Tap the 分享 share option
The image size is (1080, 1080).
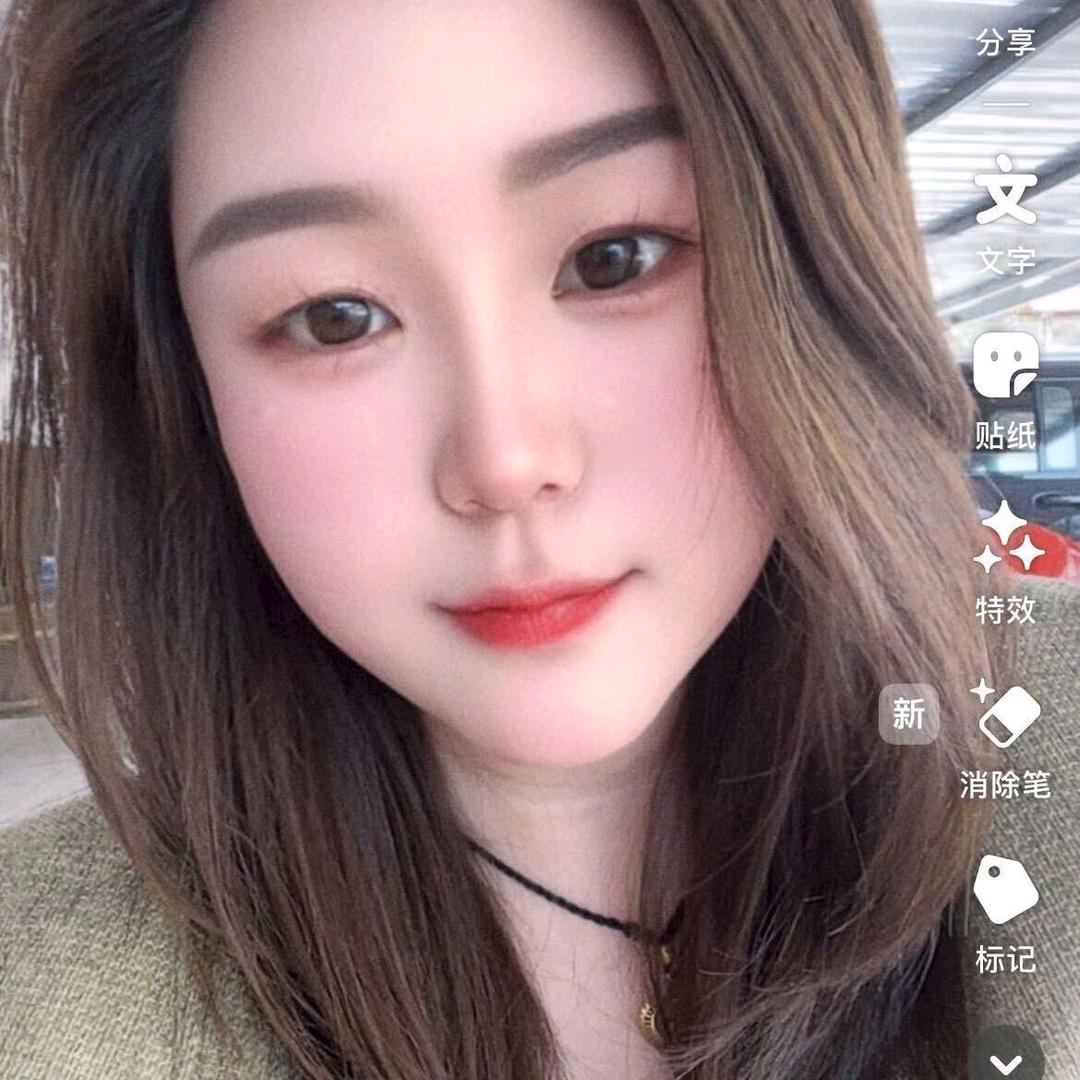point(1005,42)
